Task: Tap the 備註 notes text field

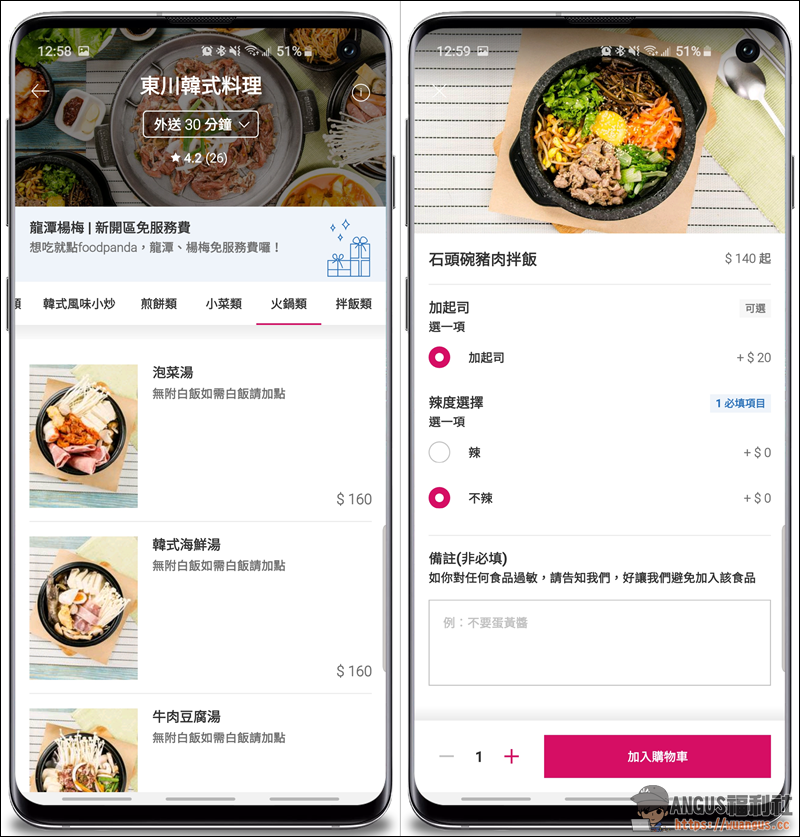Action: click(599, 642)
